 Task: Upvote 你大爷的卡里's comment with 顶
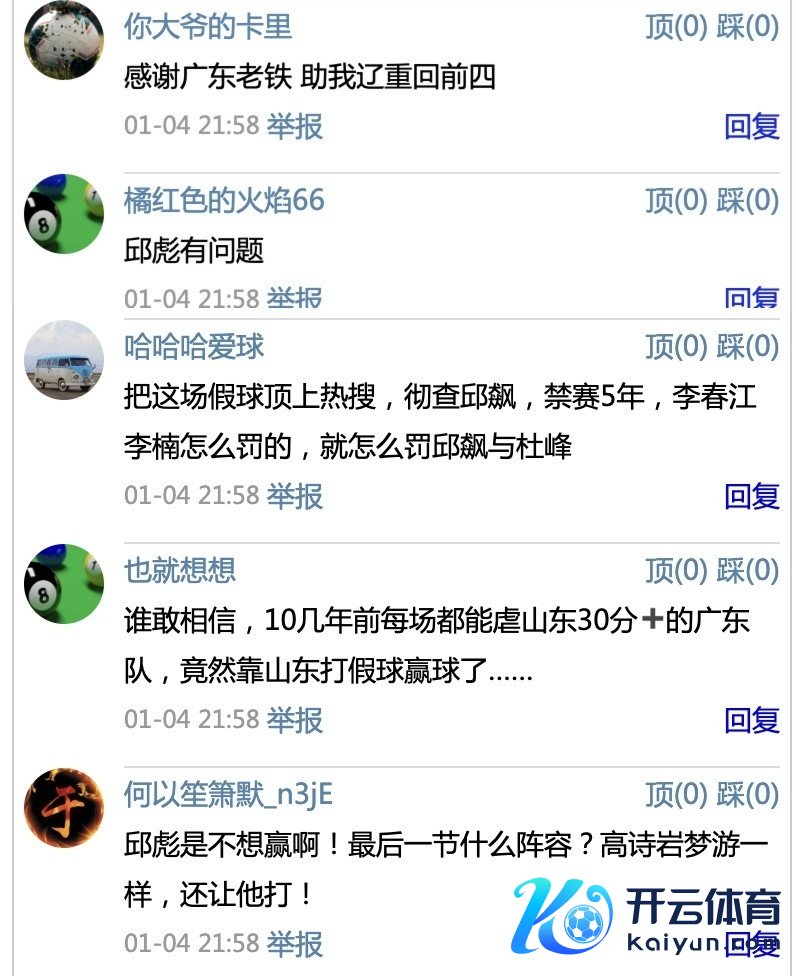(676, 27)
